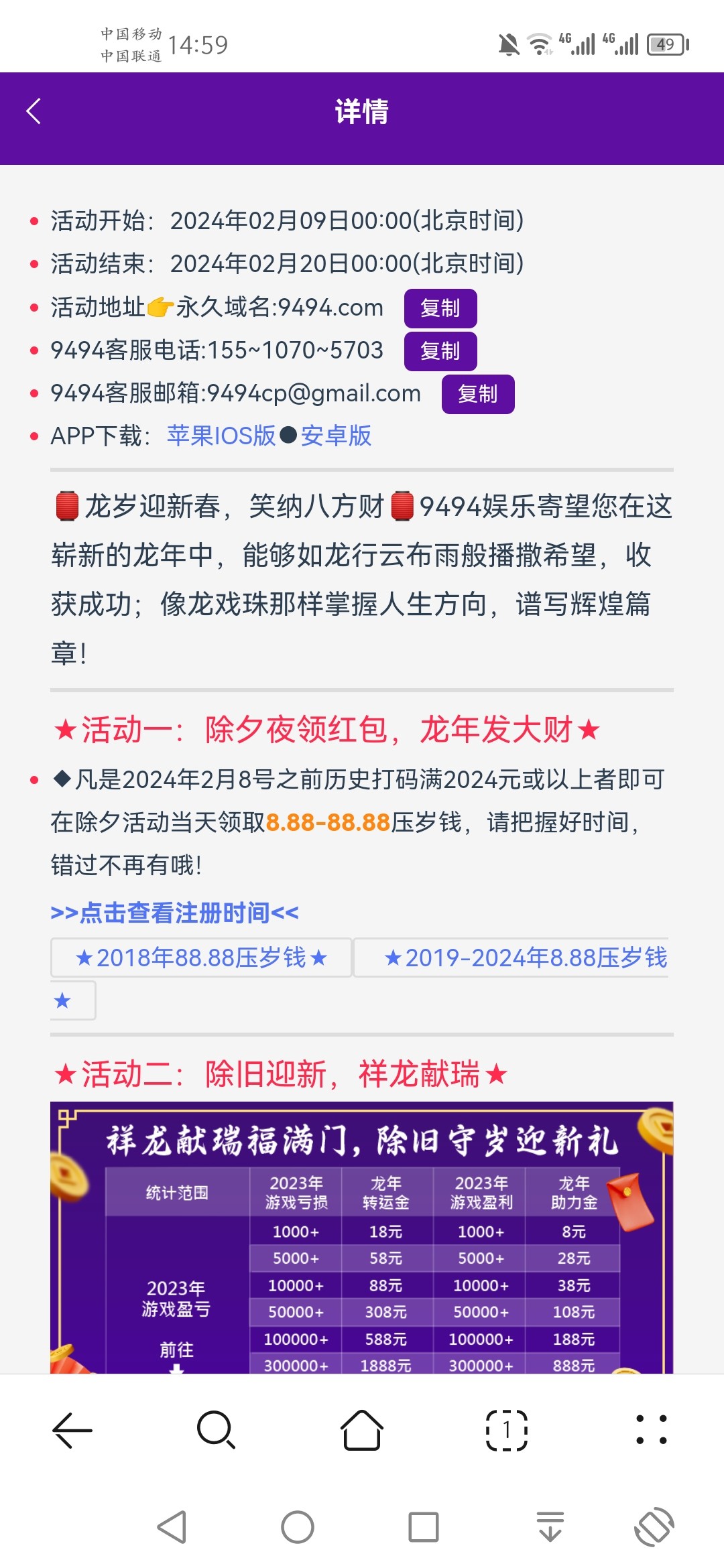Open the 苹果IOS版 download link
Viewport: 724px width, 1568px height.
(221, 436)
